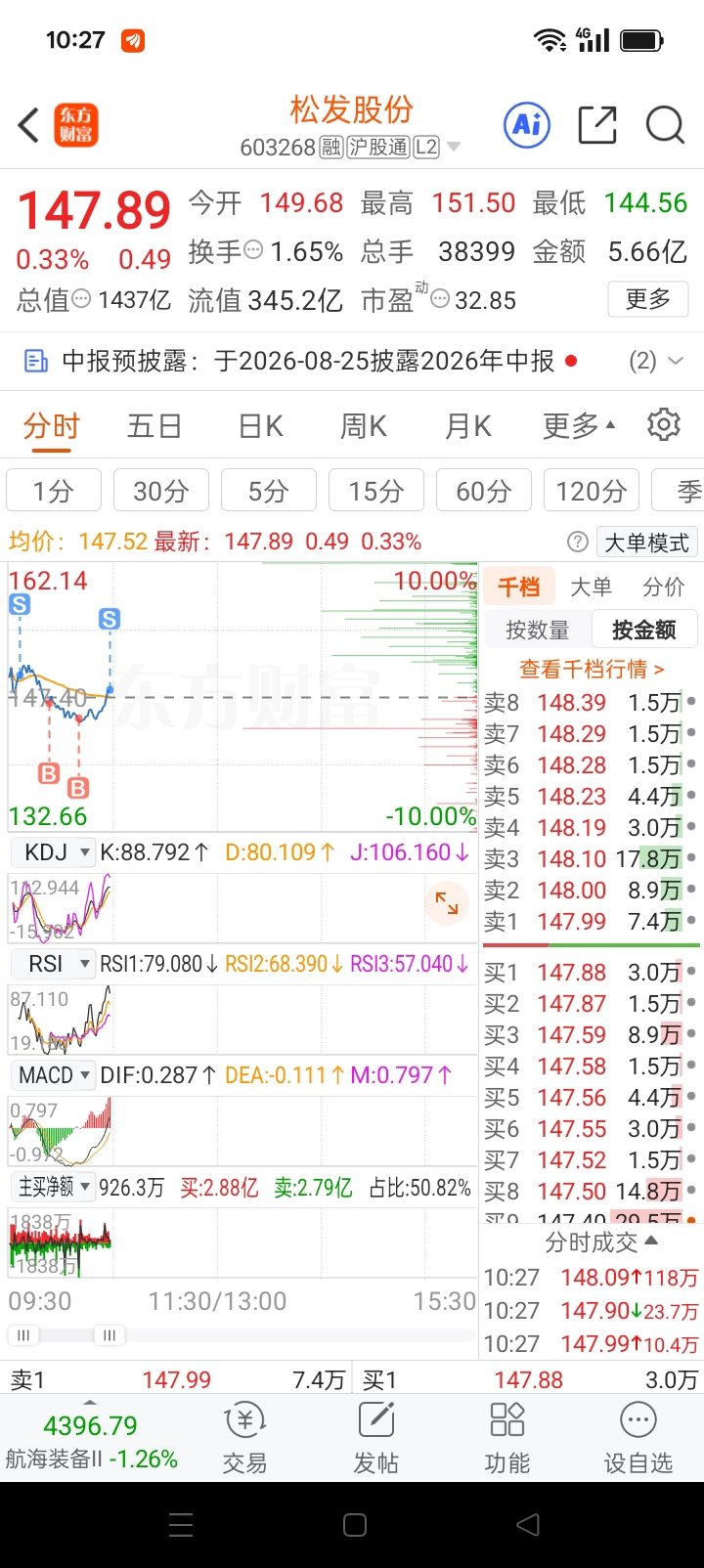Open the search magnifier

[665, 125]
